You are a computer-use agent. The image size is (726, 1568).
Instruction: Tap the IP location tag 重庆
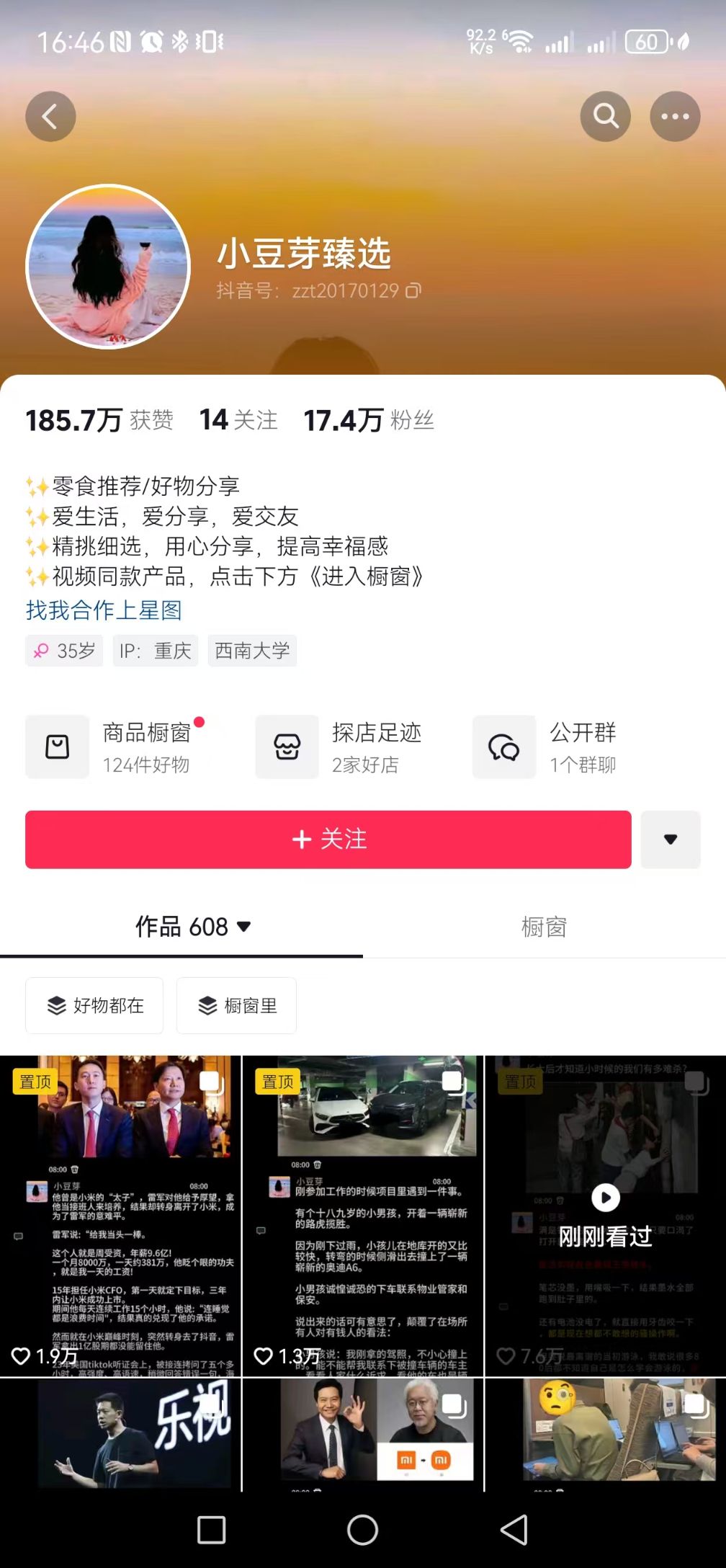point(156,651)
